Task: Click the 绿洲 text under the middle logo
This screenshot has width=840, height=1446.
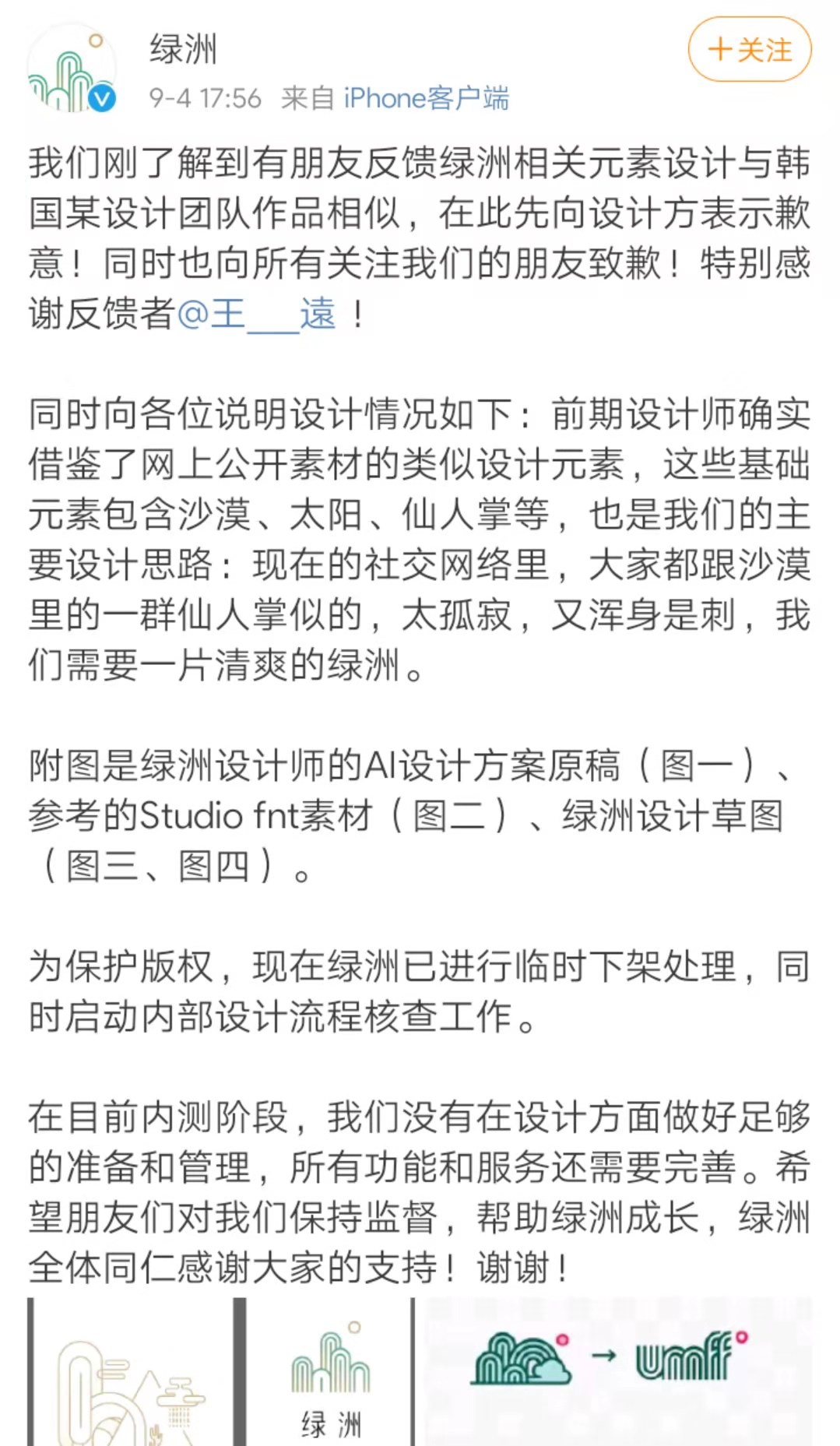Action: (x=330, y=1423)
